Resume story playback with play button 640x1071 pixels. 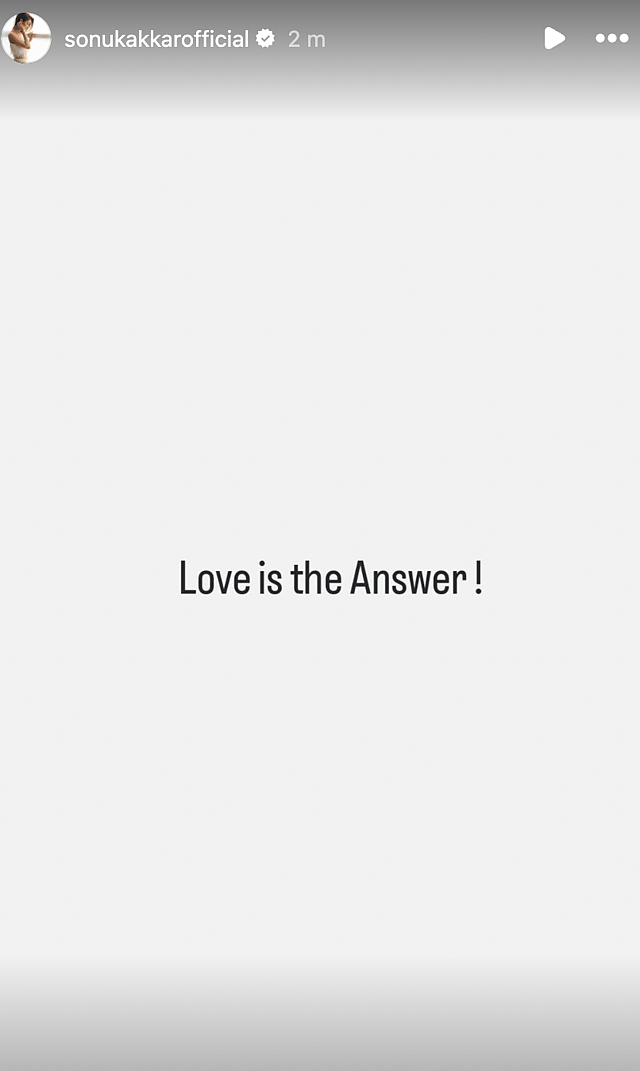tap(555, 38)
